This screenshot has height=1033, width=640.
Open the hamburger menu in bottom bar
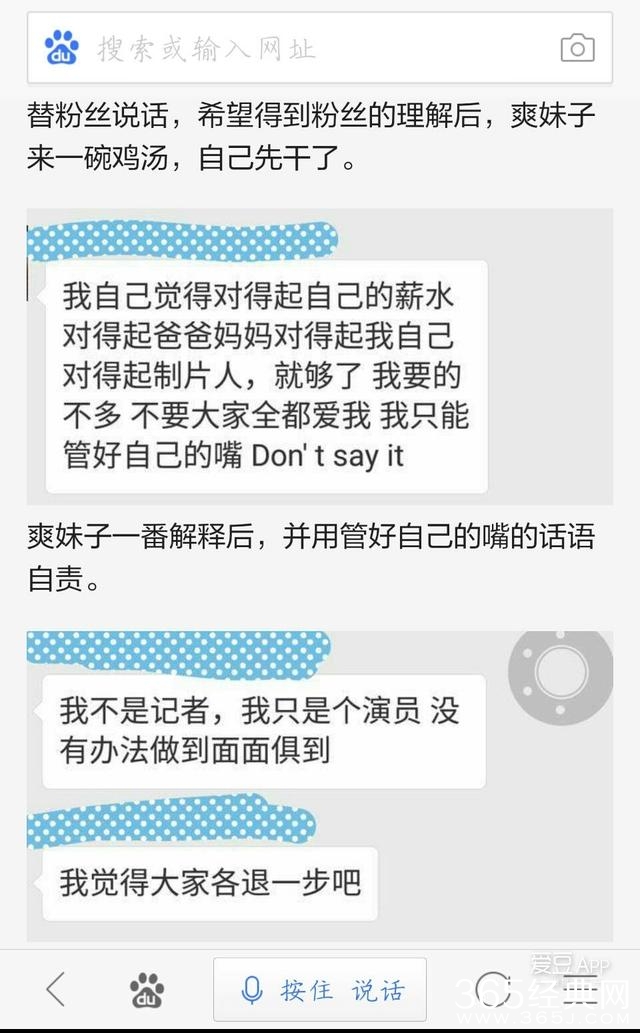(578, 990)
